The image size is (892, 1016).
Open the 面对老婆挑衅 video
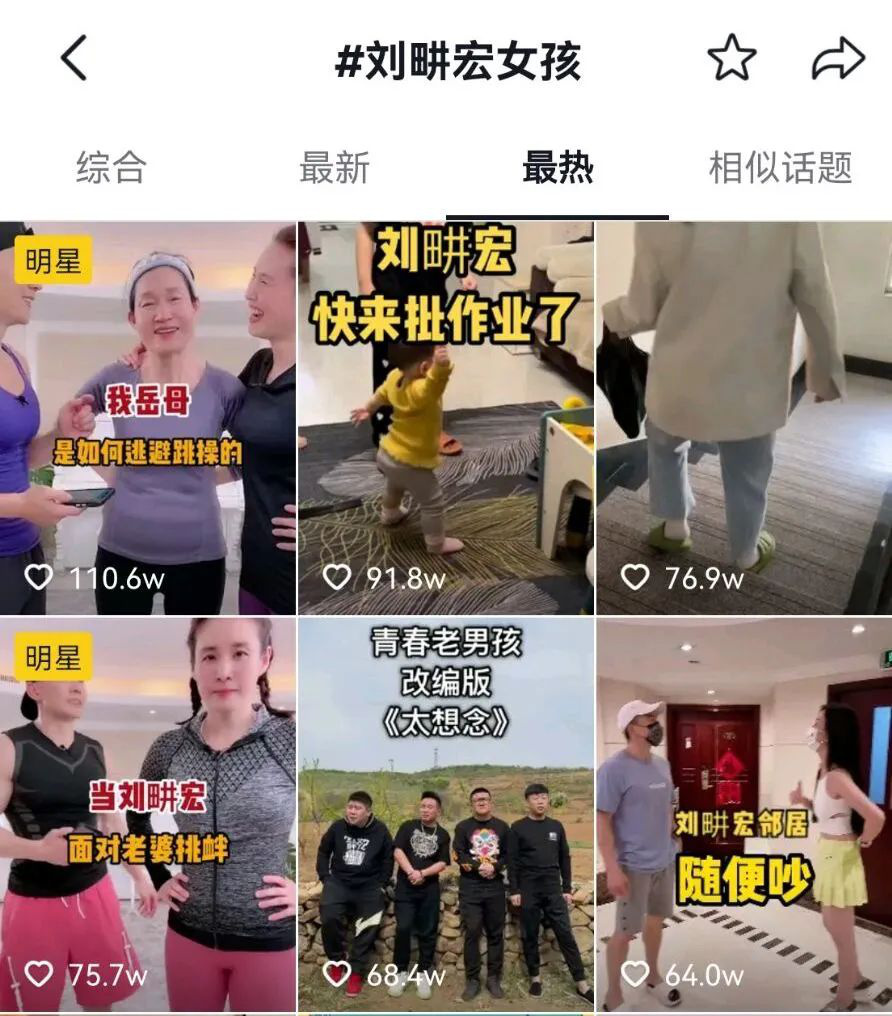(x=148, y=815)
